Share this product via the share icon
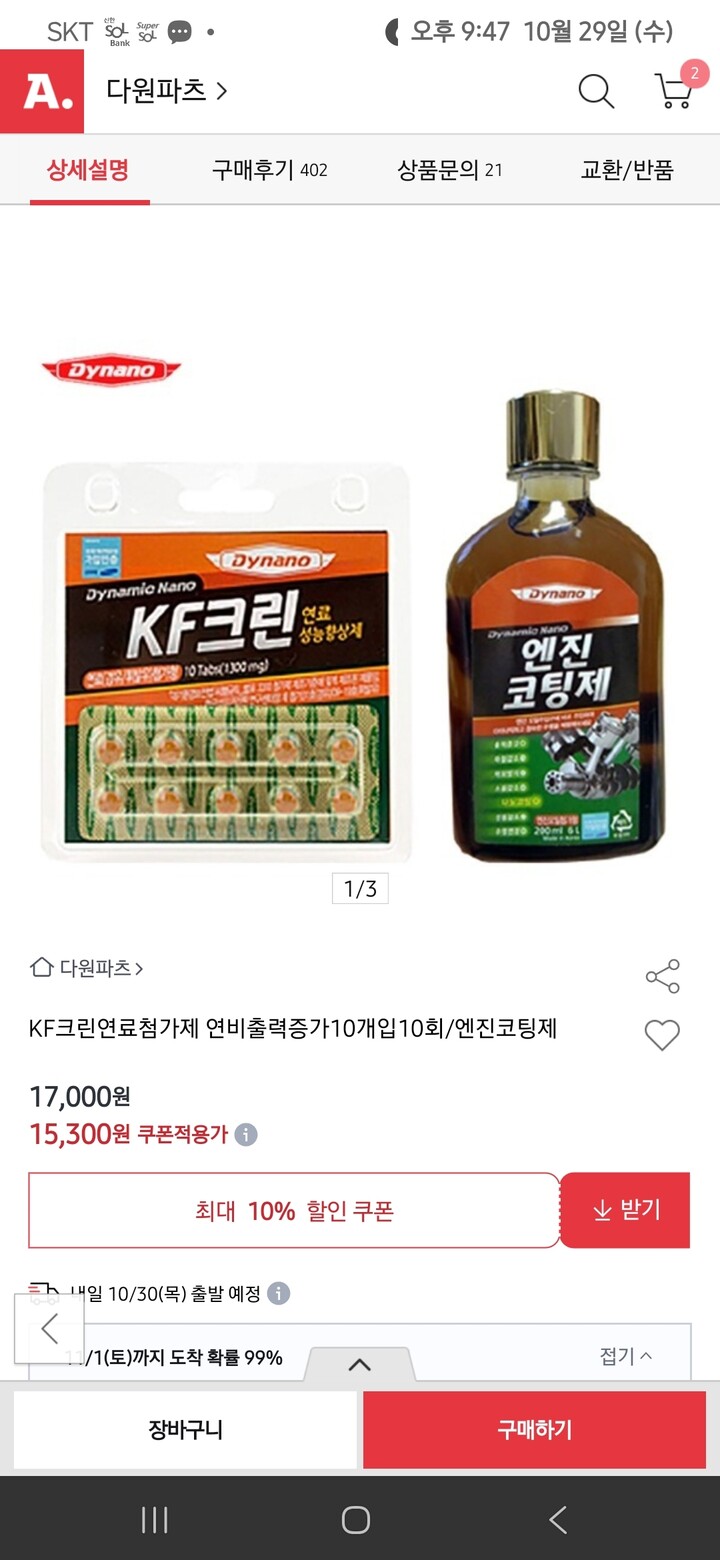The height and width of the screenshot is (1560, 720). [x=663, y=977]
